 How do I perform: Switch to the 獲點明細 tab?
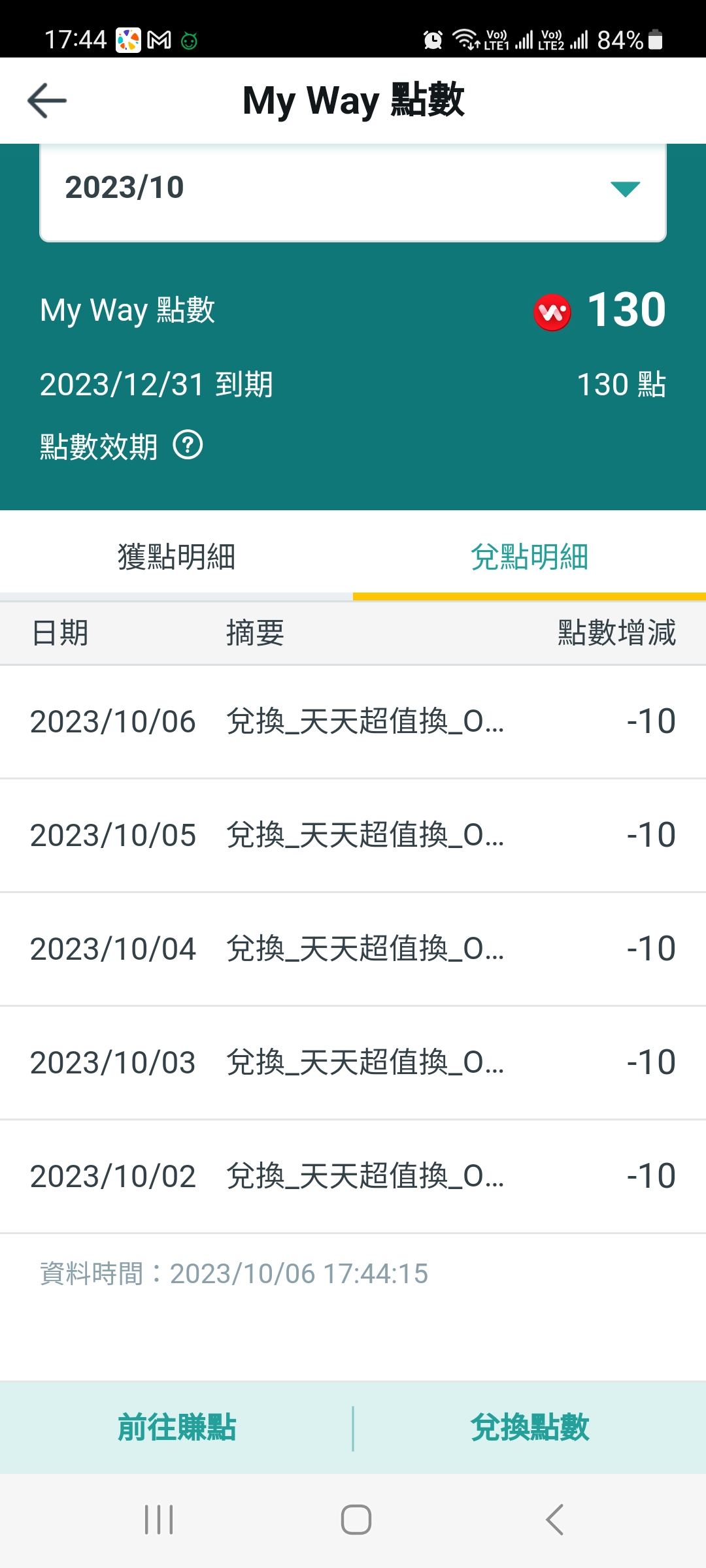[x=176, y=557]
